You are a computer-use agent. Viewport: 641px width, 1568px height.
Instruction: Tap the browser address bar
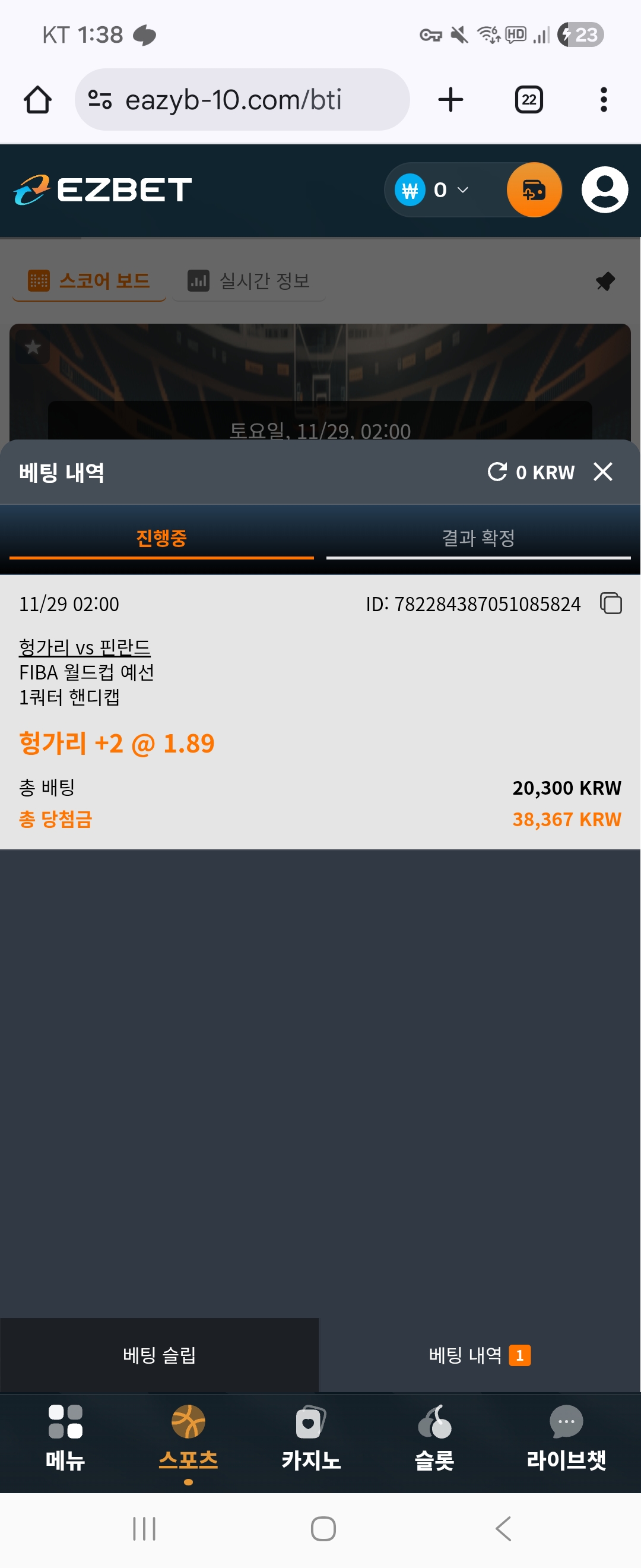(x=242, y=100)
